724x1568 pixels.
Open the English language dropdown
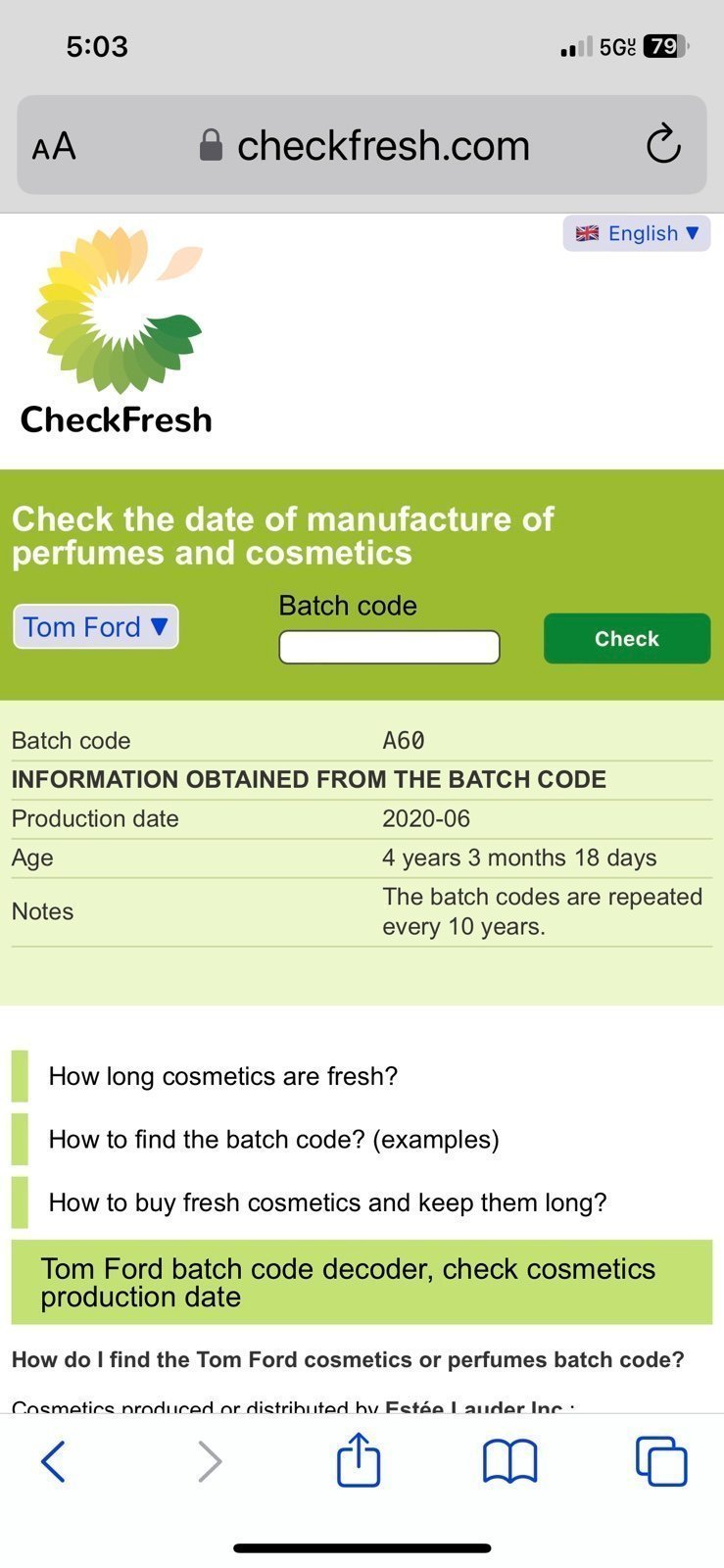(636, 233)
